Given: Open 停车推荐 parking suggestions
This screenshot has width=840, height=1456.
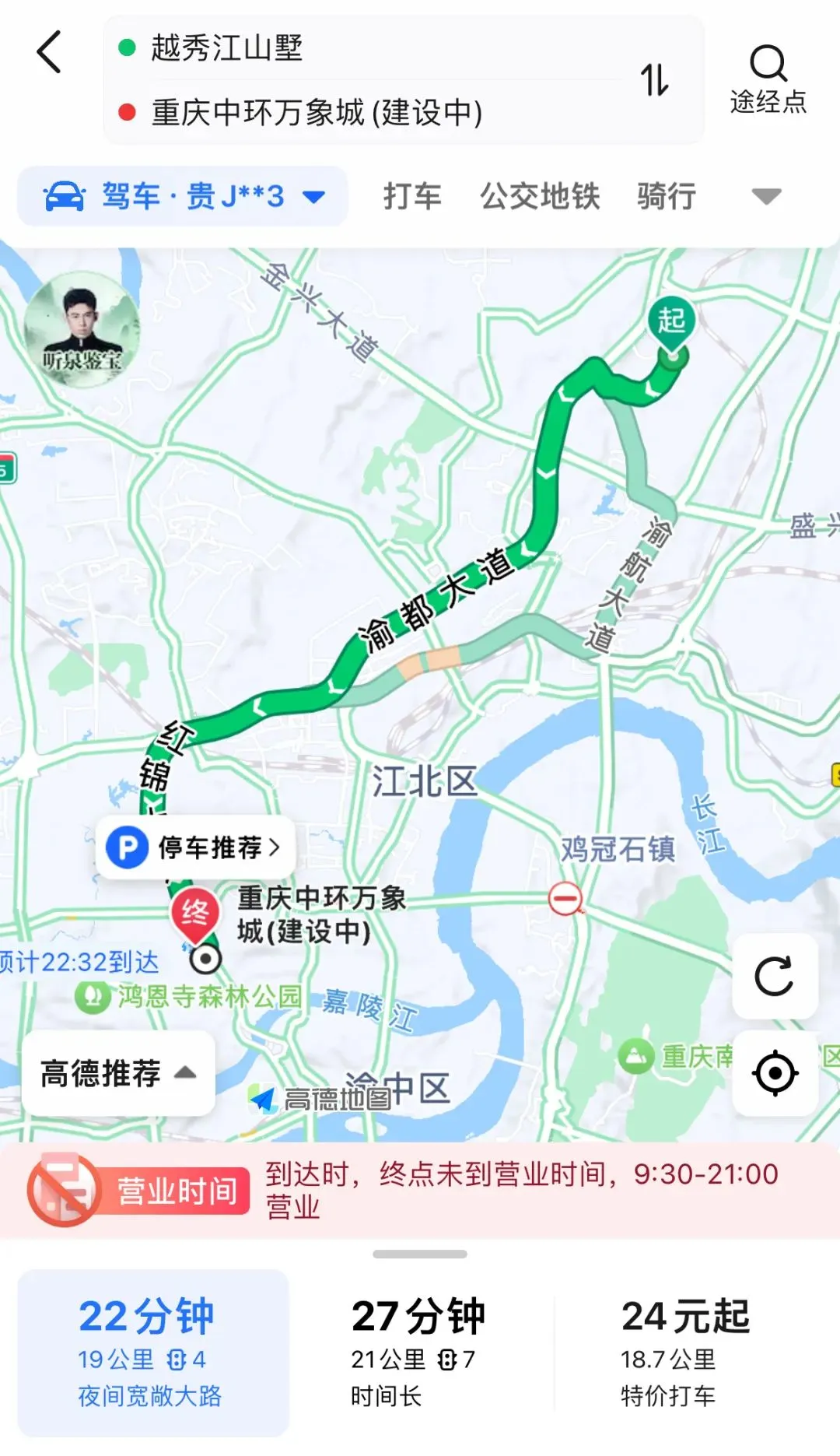Looking at the screenshot, I should tap(195, 847).
